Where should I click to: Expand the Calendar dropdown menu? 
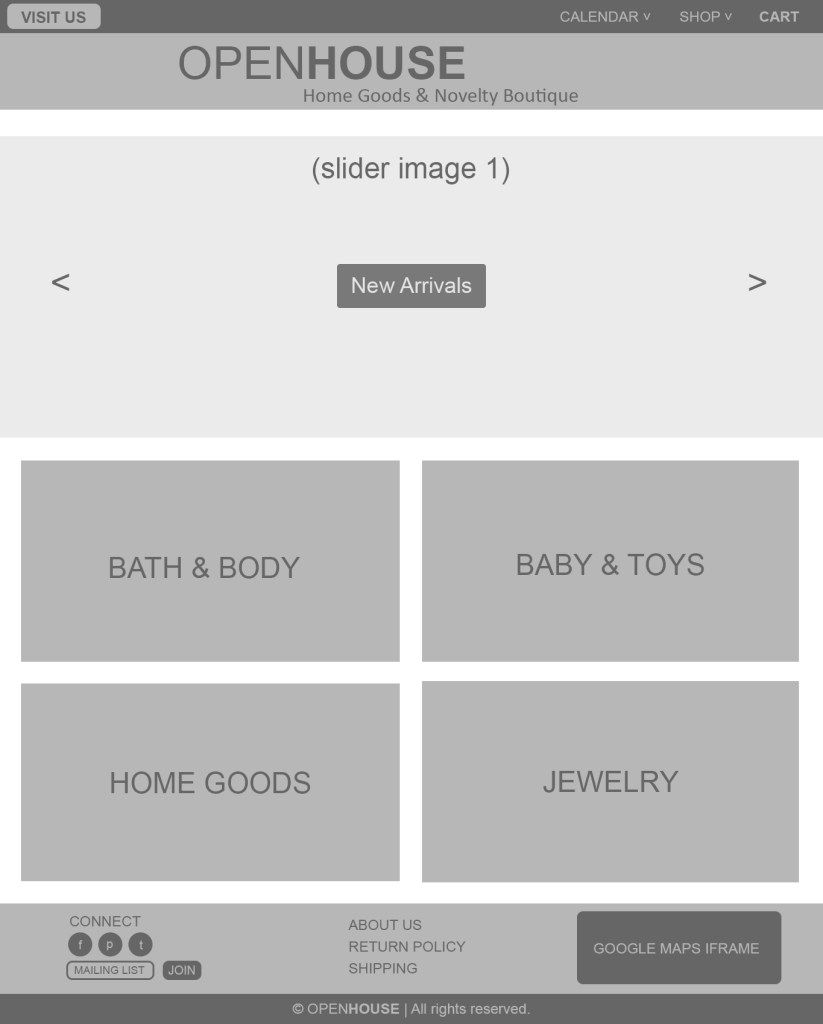click(x=605, y=17)
